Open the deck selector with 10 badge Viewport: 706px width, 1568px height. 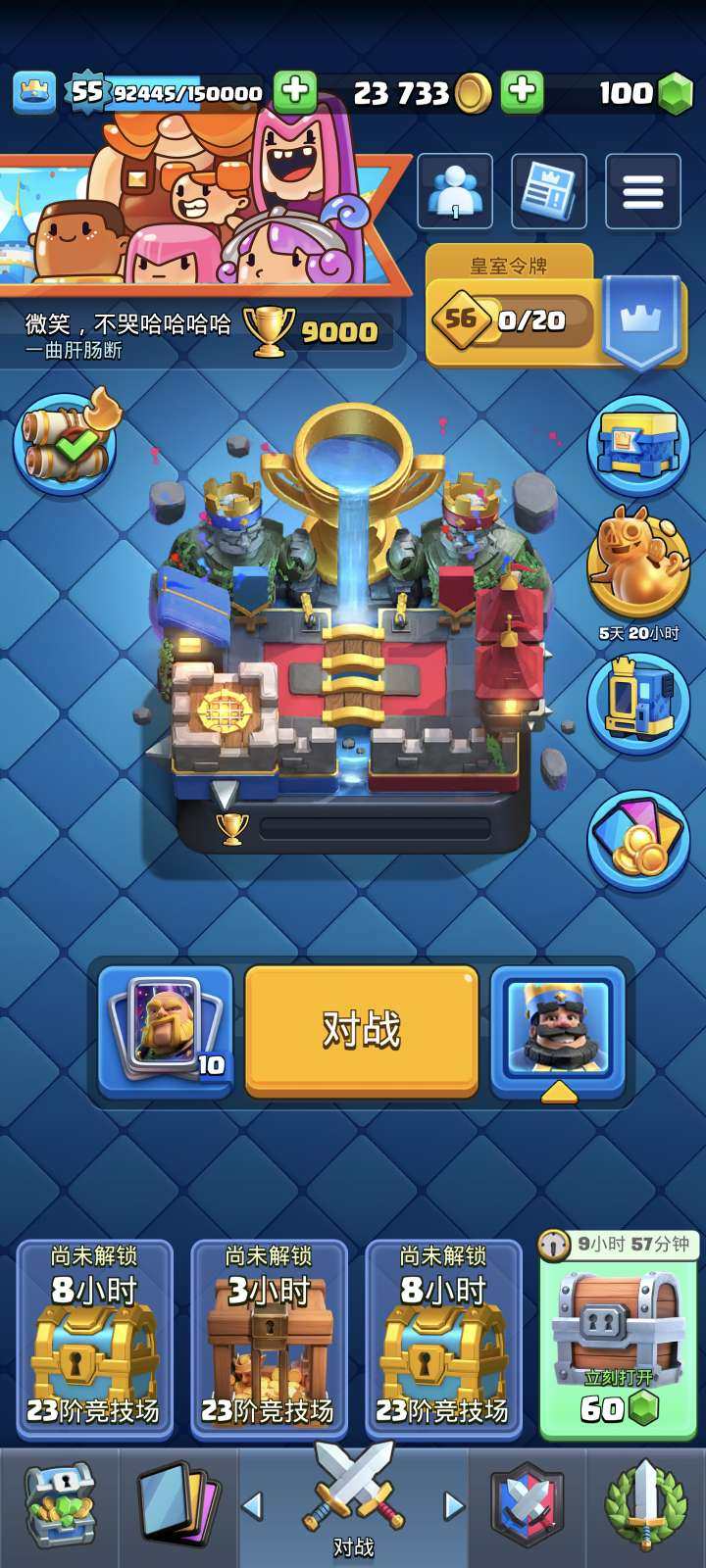[166, 1031]
